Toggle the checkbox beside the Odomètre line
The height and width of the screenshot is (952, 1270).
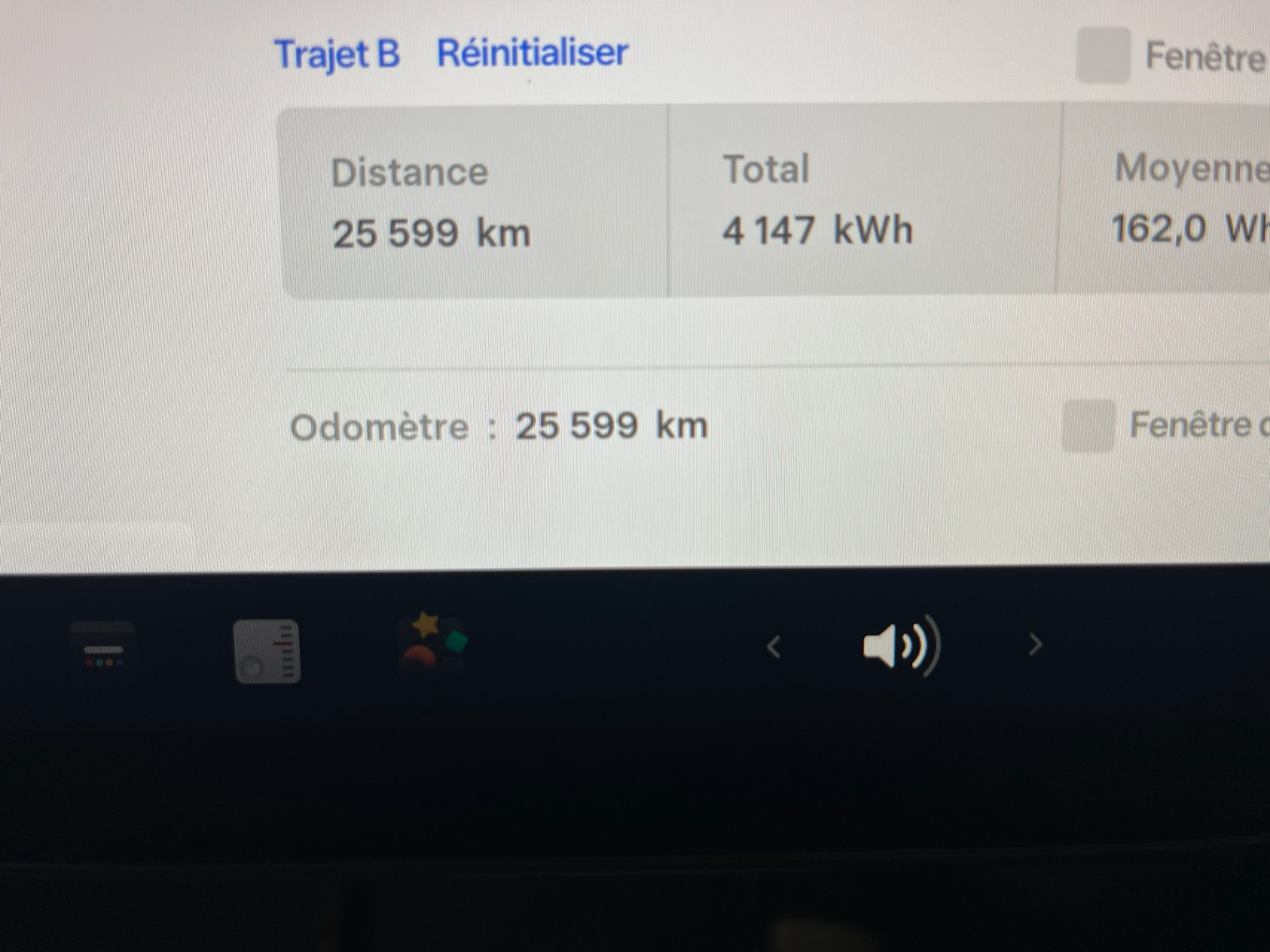tap(1087, 426)
